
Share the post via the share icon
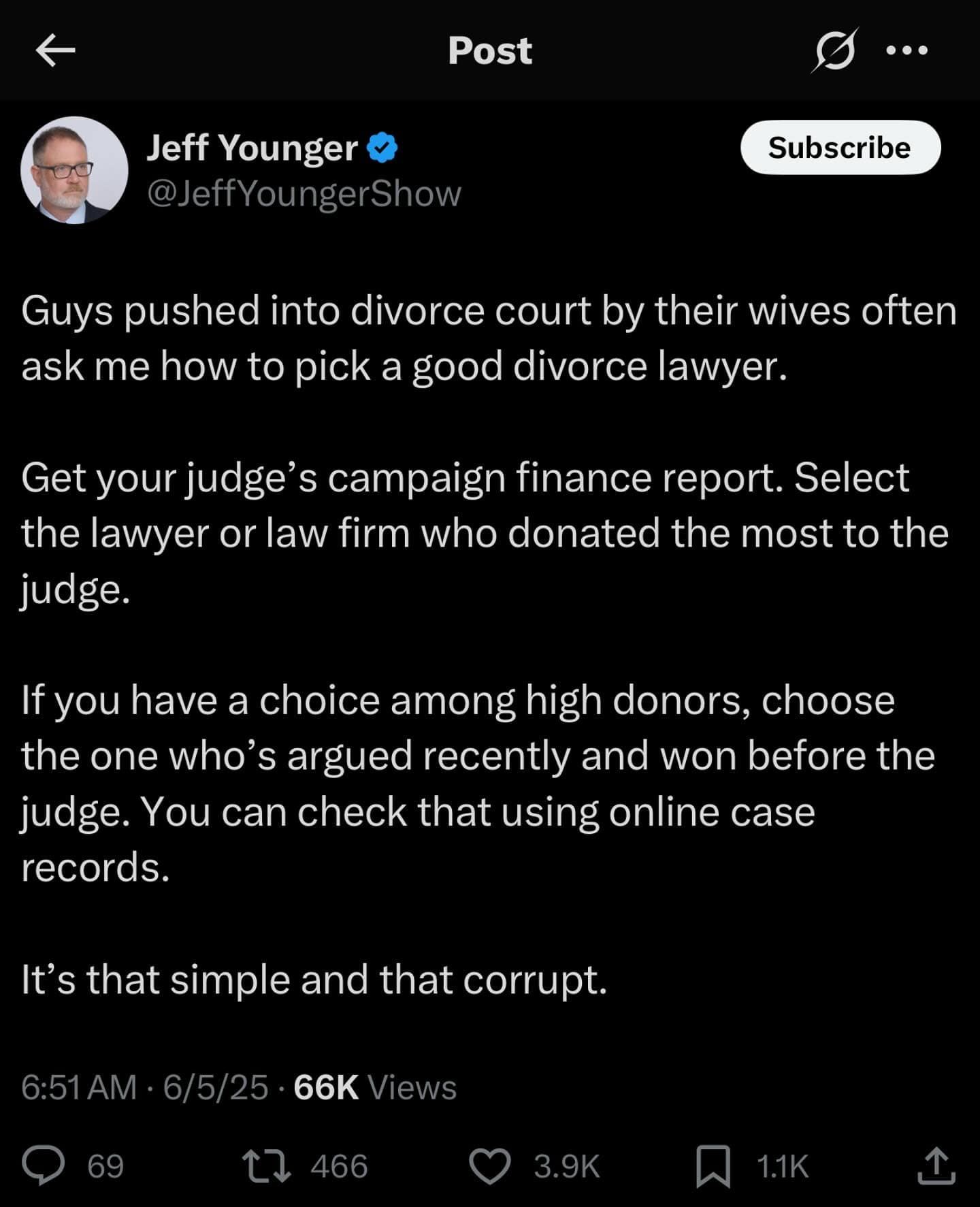936,1165
